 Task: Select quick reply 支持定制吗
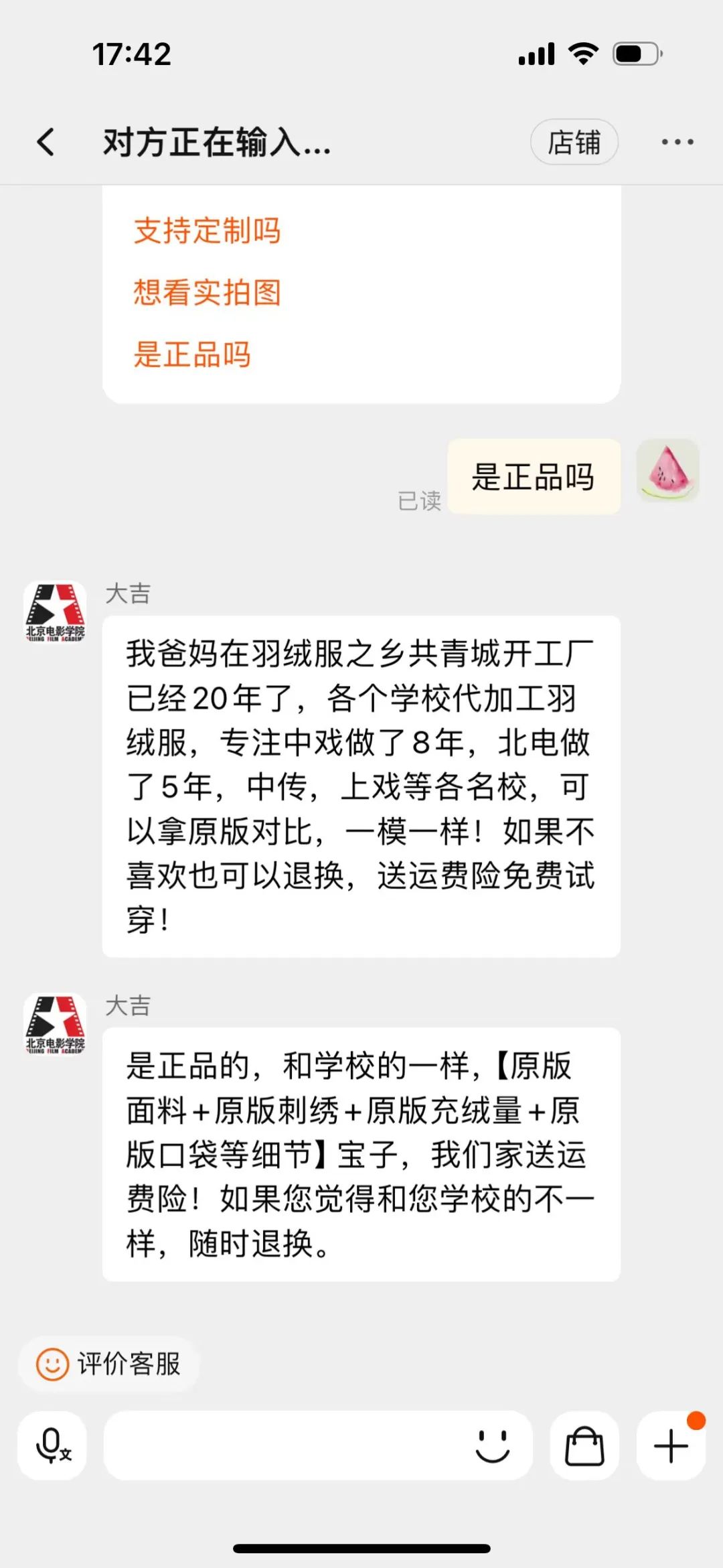[x=206, y=230]
